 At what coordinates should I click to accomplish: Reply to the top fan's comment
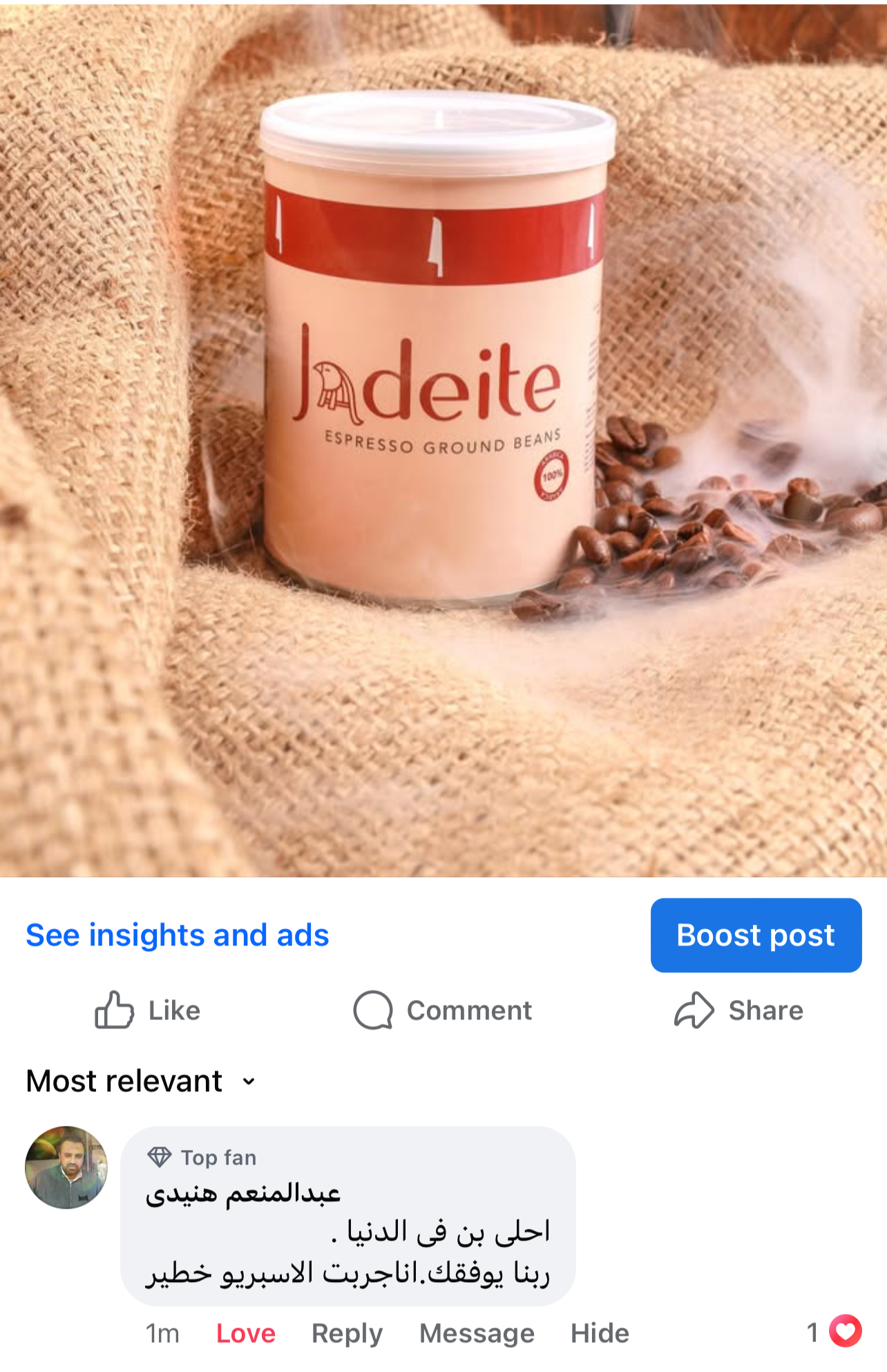(x=347, y=1333)
